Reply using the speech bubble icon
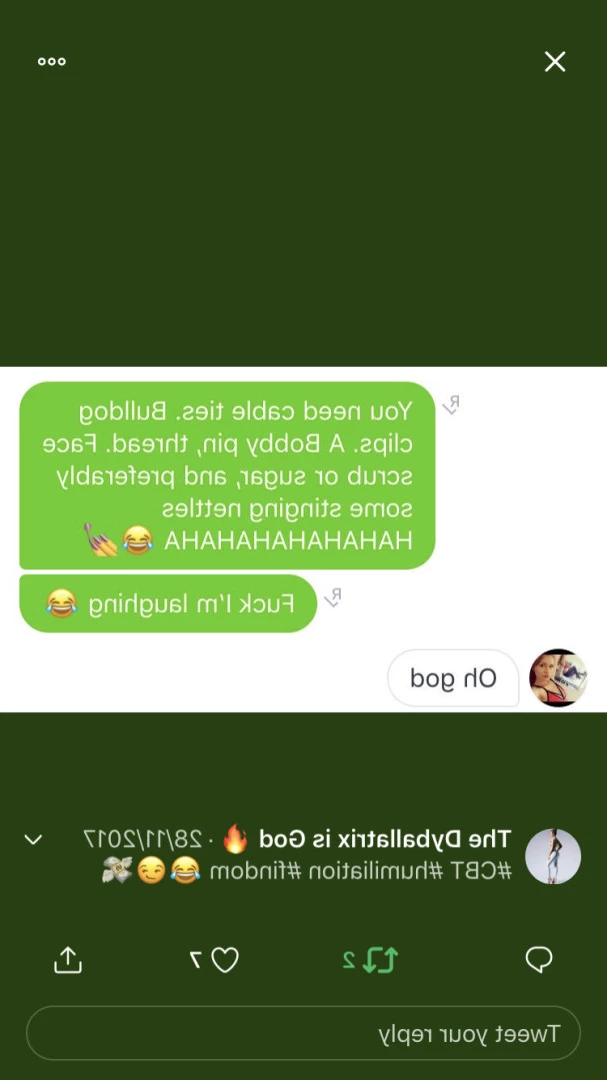Screen dimensions: 607x1080 click(x=539, y=959)
